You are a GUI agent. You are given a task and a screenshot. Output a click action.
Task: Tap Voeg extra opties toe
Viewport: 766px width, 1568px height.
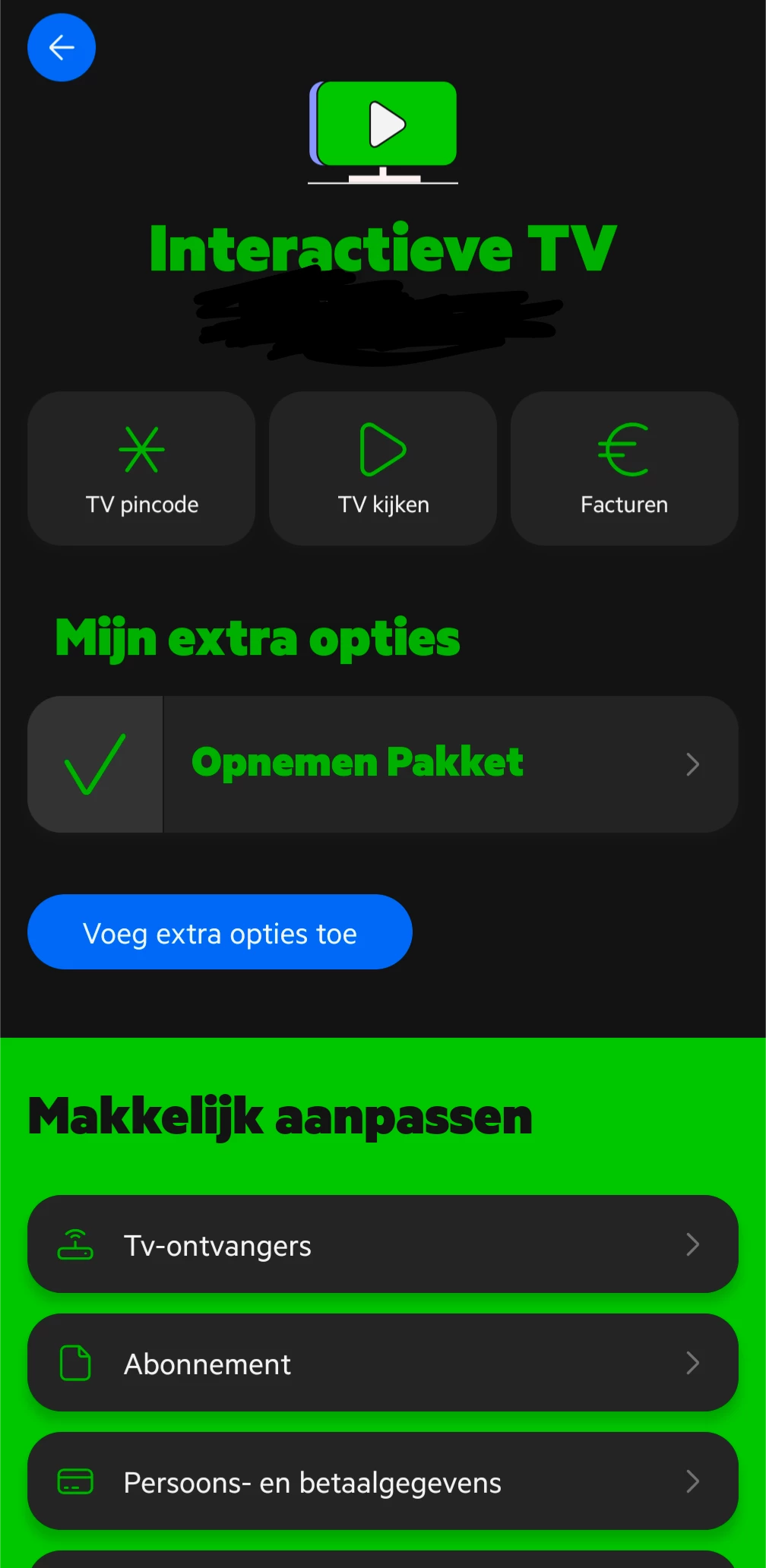220,932
